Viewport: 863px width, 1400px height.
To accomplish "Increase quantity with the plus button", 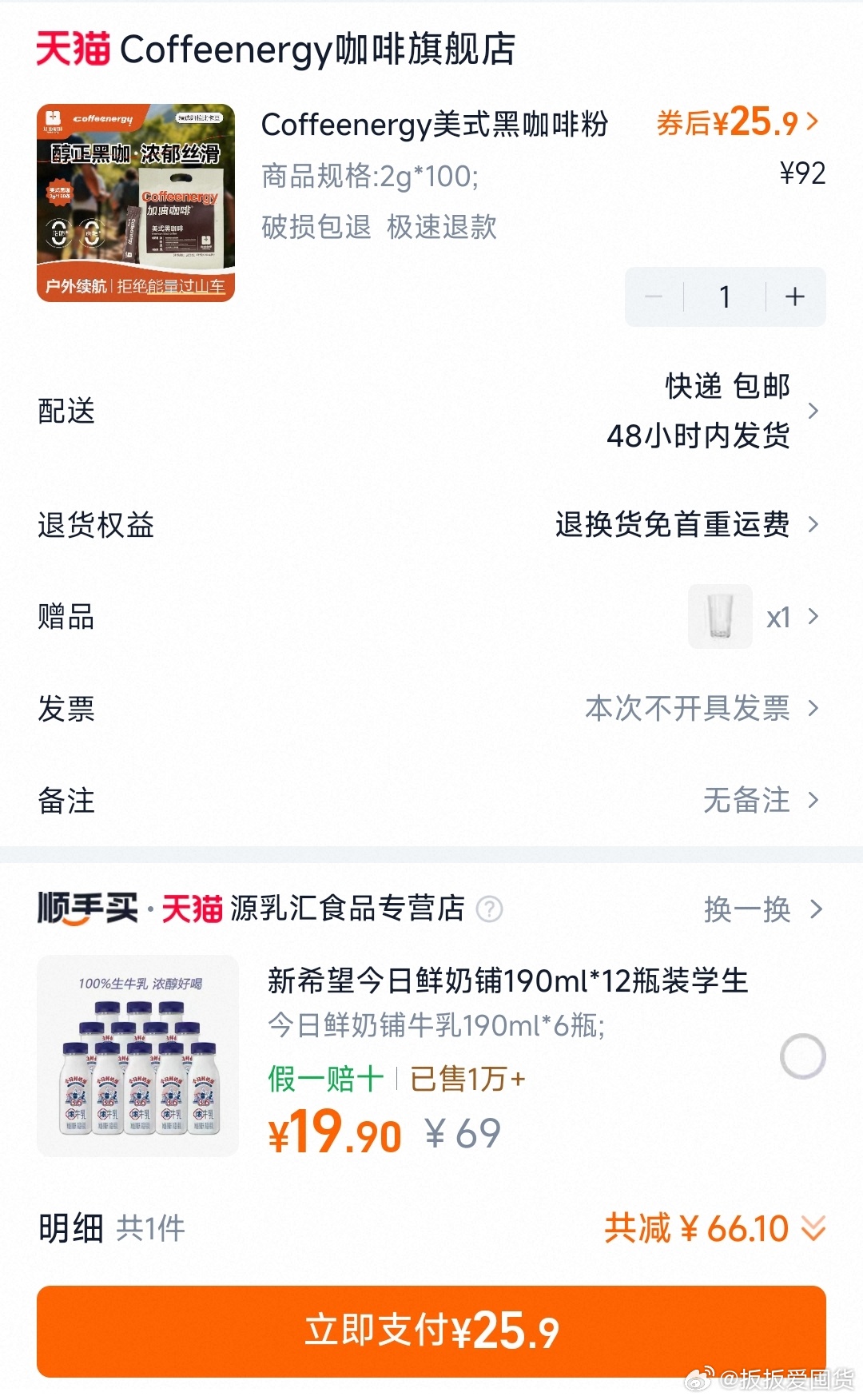I will pyautogui.click(x=794, y=297).
